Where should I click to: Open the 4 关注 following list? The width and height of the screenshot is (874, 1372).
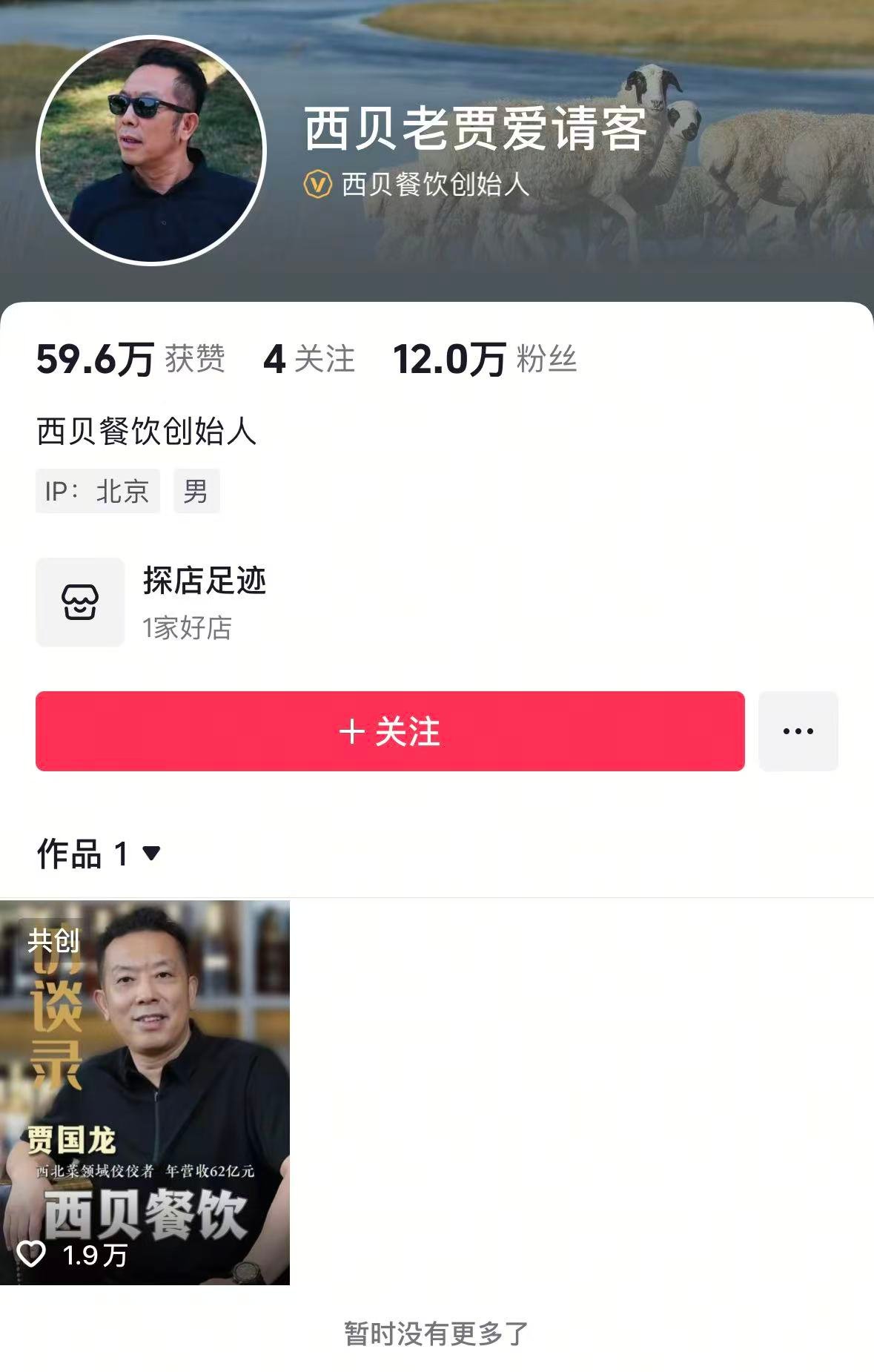pyautogui.click(x=309, y=359)
